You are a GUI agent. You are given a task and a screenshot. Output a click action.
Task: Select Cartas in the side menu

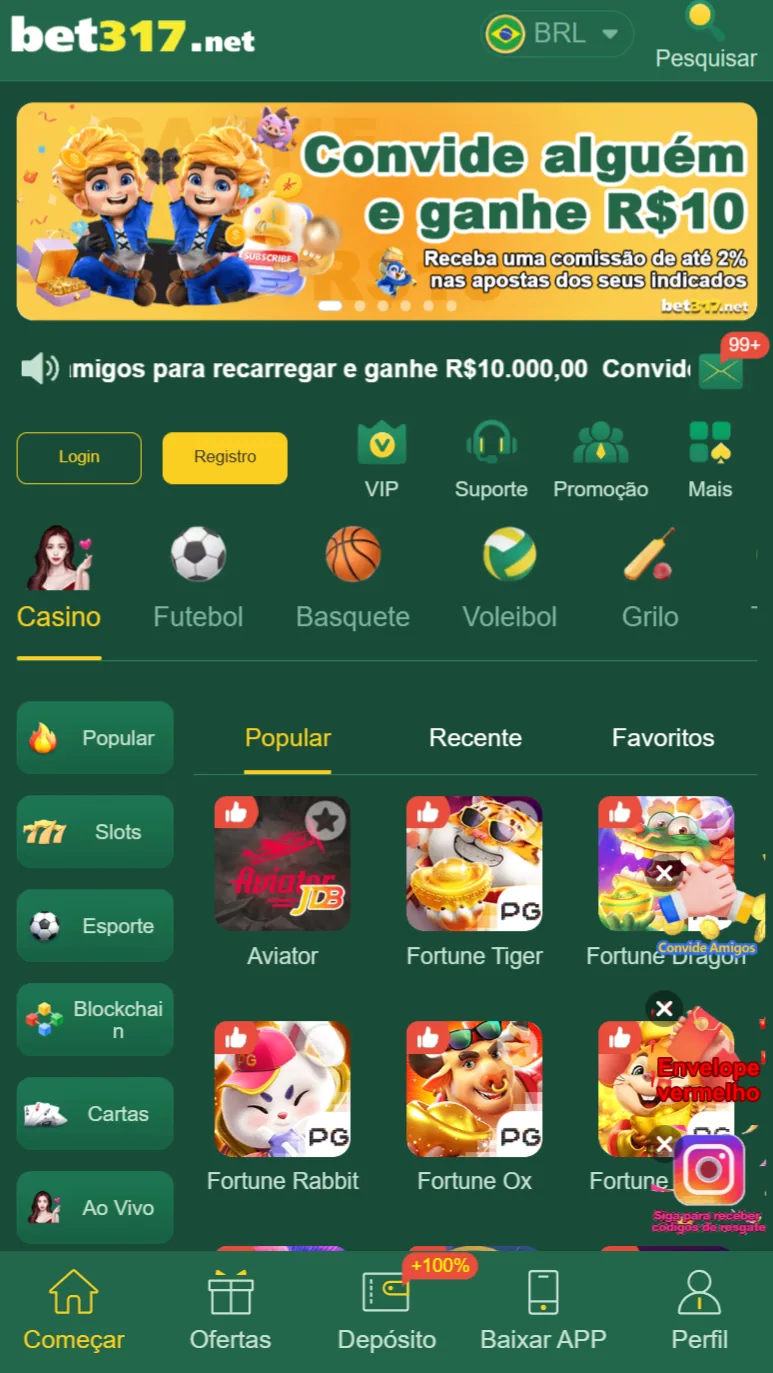click(95, 1114)
